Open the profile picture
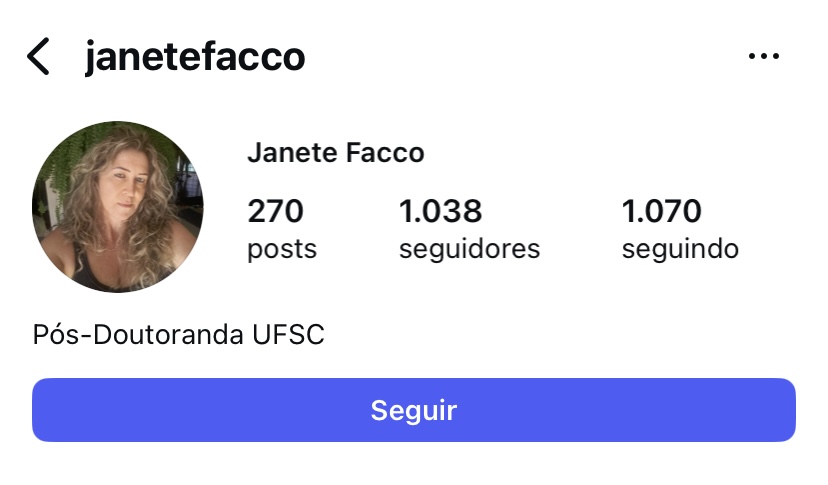The height and width of the screenshot is (485, 828). [x=117, y=207]
